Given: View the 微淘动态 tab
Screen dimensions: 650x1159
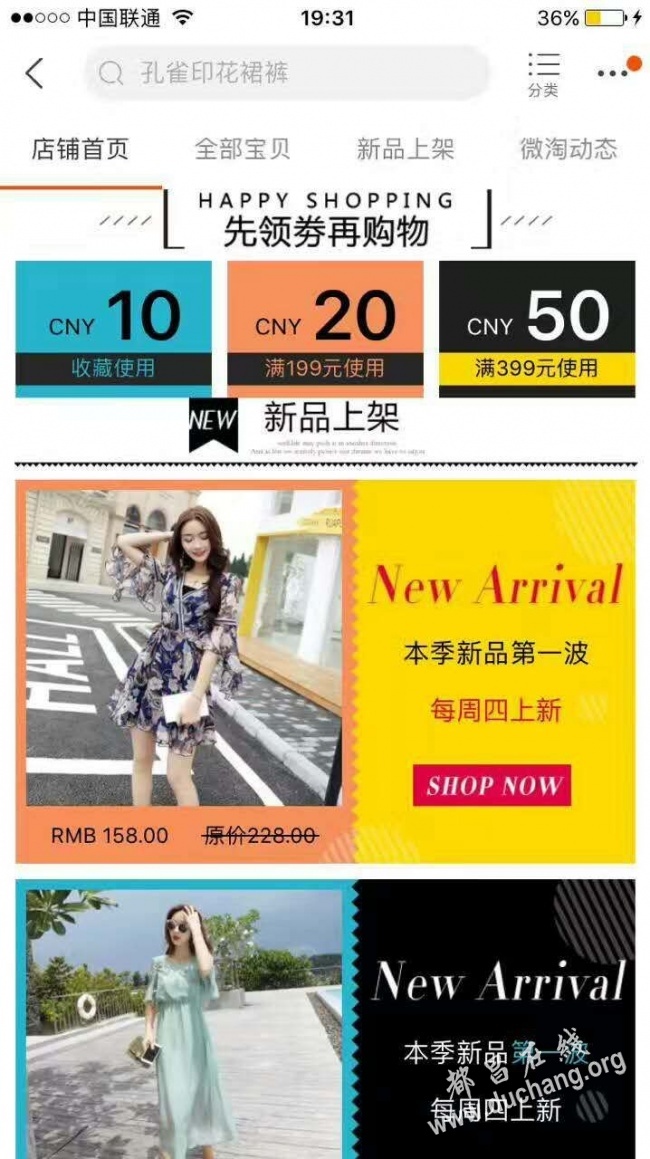Looking at the screenshot, I should click(x=568, y=150).
